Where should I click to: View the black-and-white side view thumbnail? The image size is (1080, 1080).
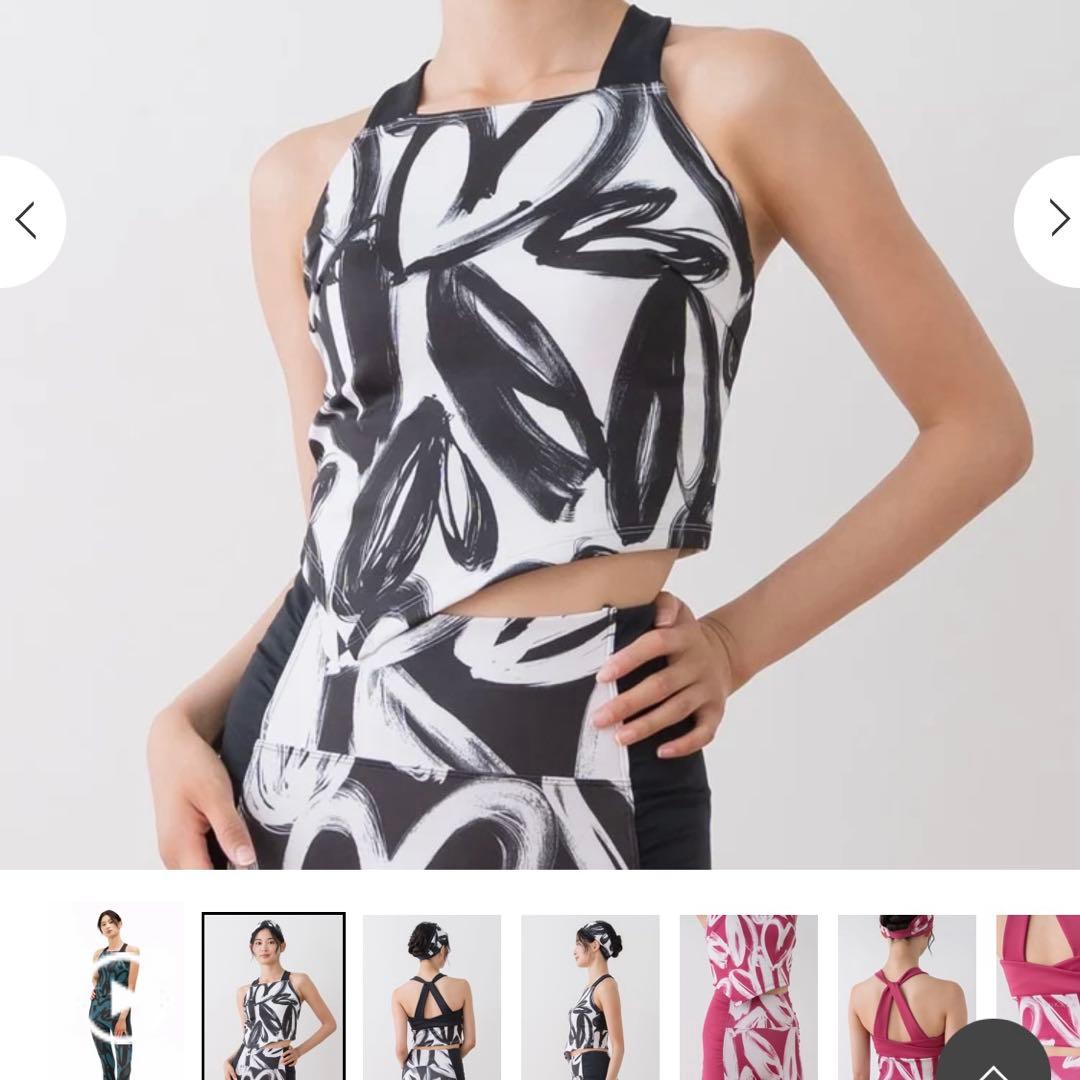click(590, 995)
